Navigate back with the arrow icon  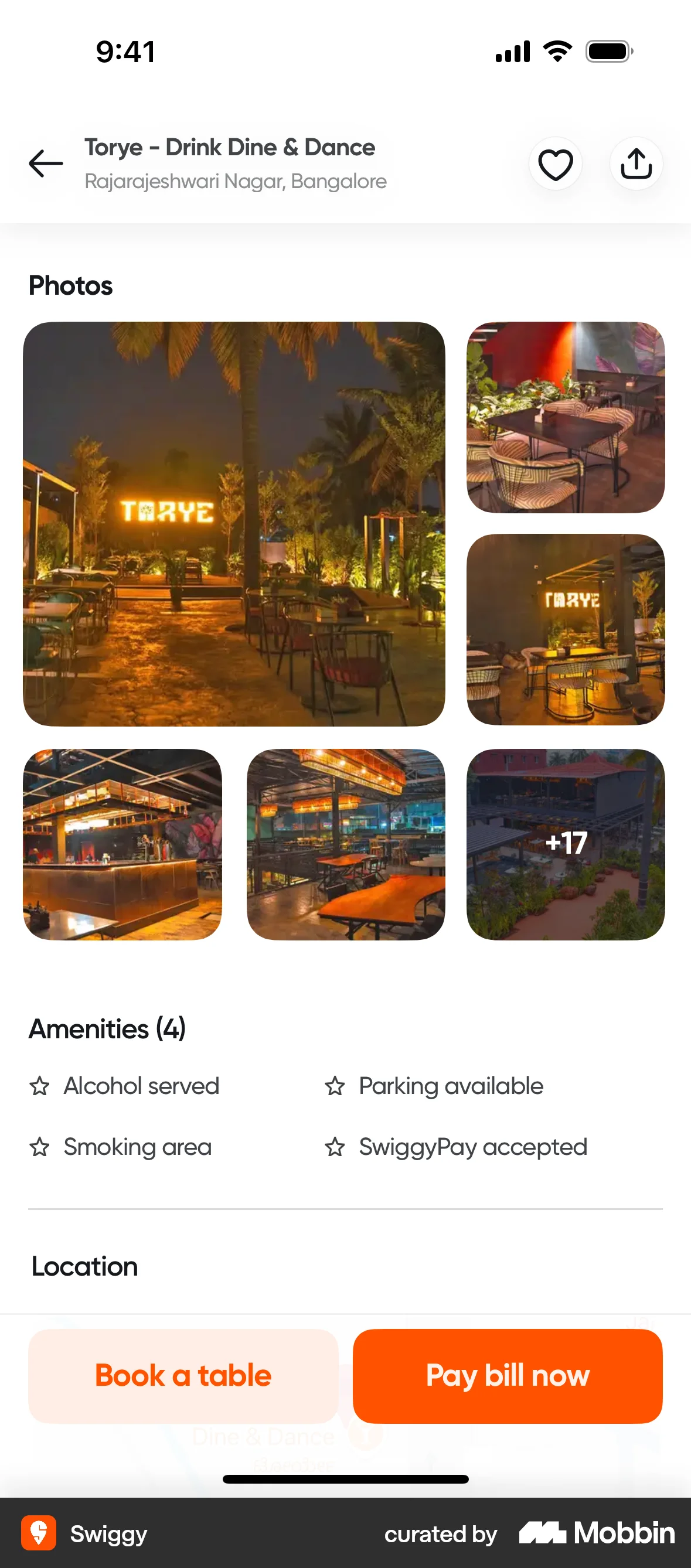click(45, 163)
